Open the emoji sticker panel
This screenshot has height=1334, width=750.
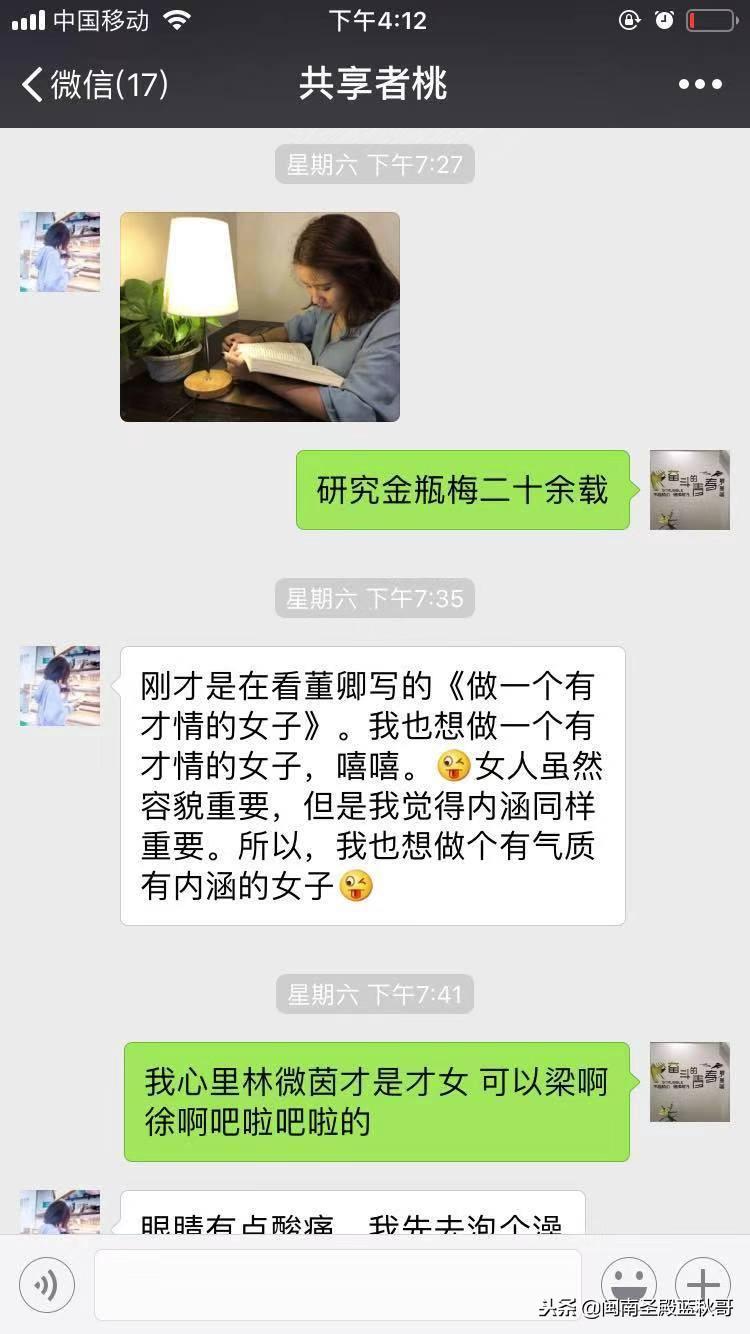click(x=628, y=1284)
